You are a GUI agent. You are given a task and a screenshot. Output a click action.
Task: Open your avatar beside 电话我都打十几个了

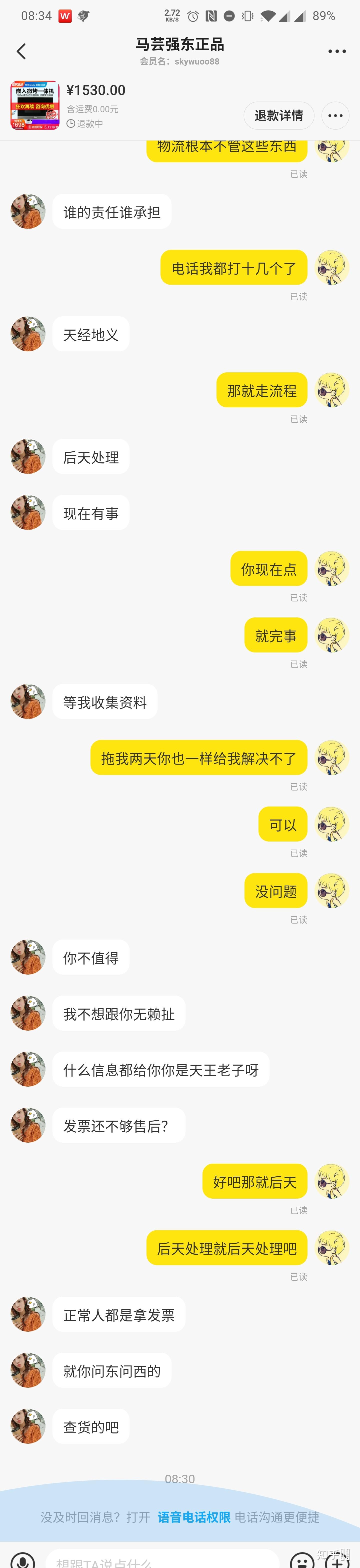(x=331, y=267)
